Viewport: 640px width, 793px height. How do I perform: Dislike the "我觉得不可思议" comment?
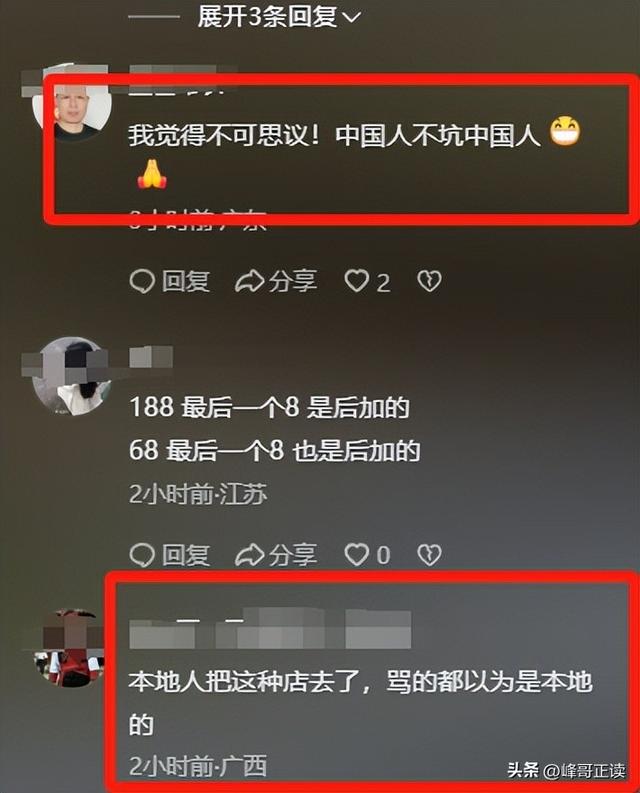429,283
